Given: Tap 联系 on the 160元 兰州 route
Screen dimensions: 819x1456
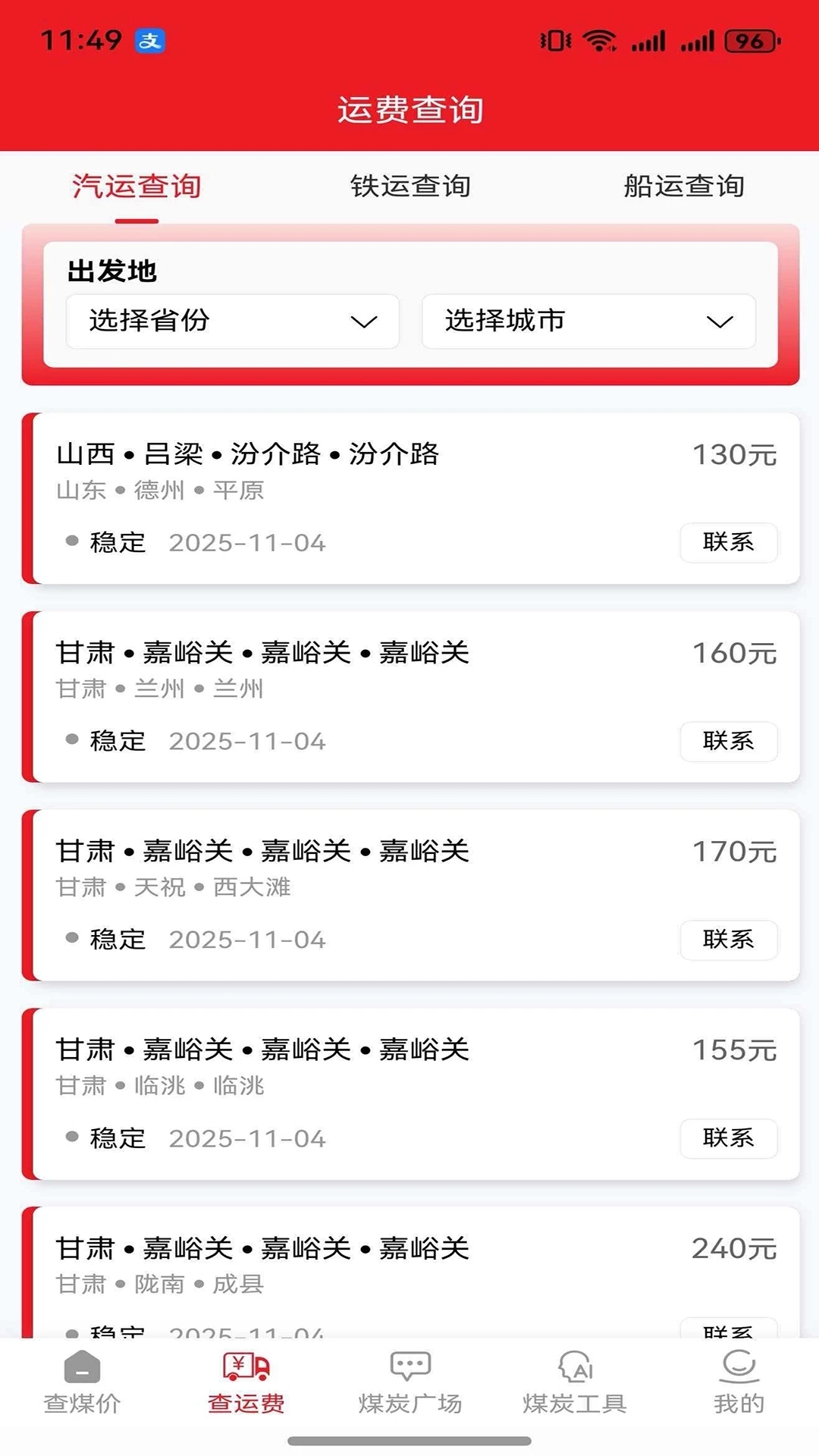Looking at the screenshot, I should click(x=728, y=742).
